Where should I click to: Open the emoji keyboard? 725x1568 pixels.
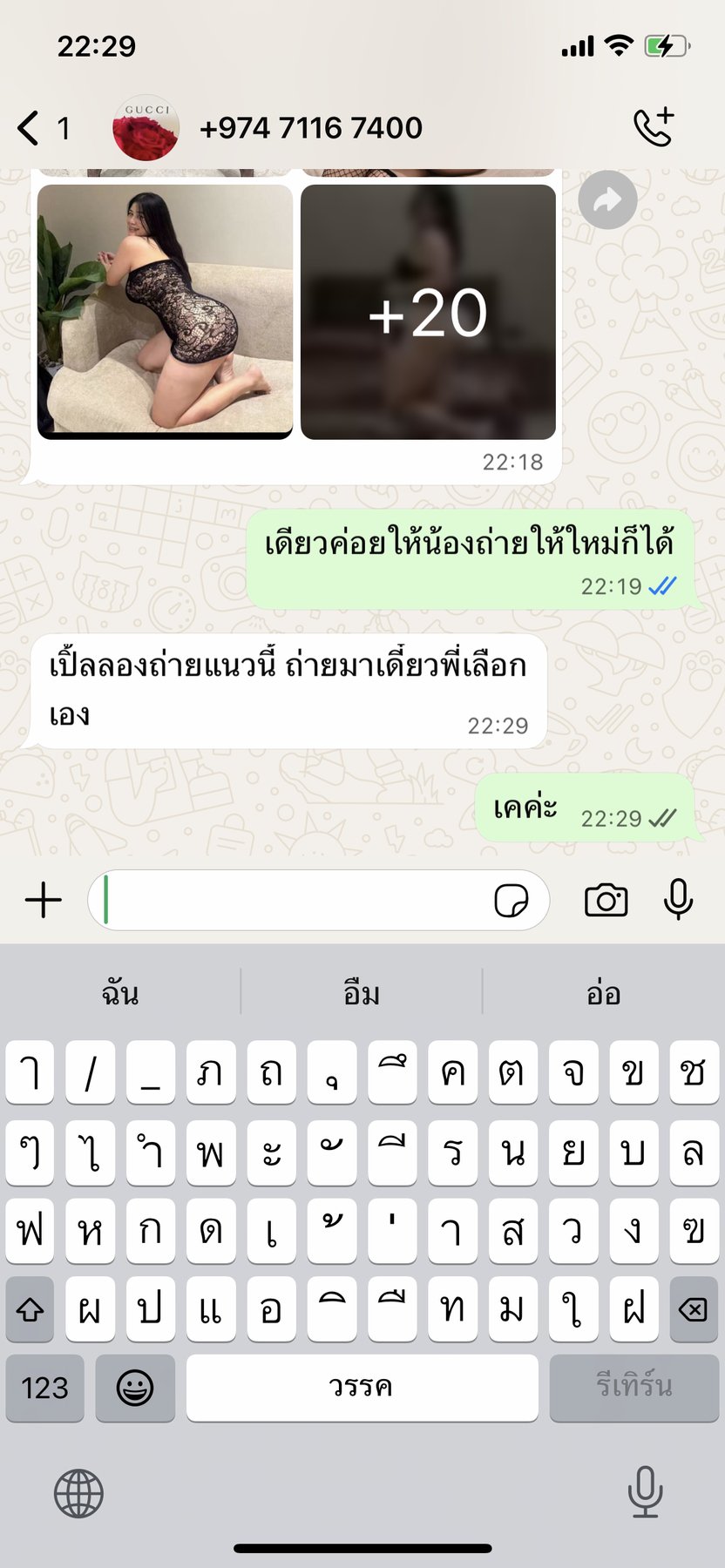(135, 1388)
